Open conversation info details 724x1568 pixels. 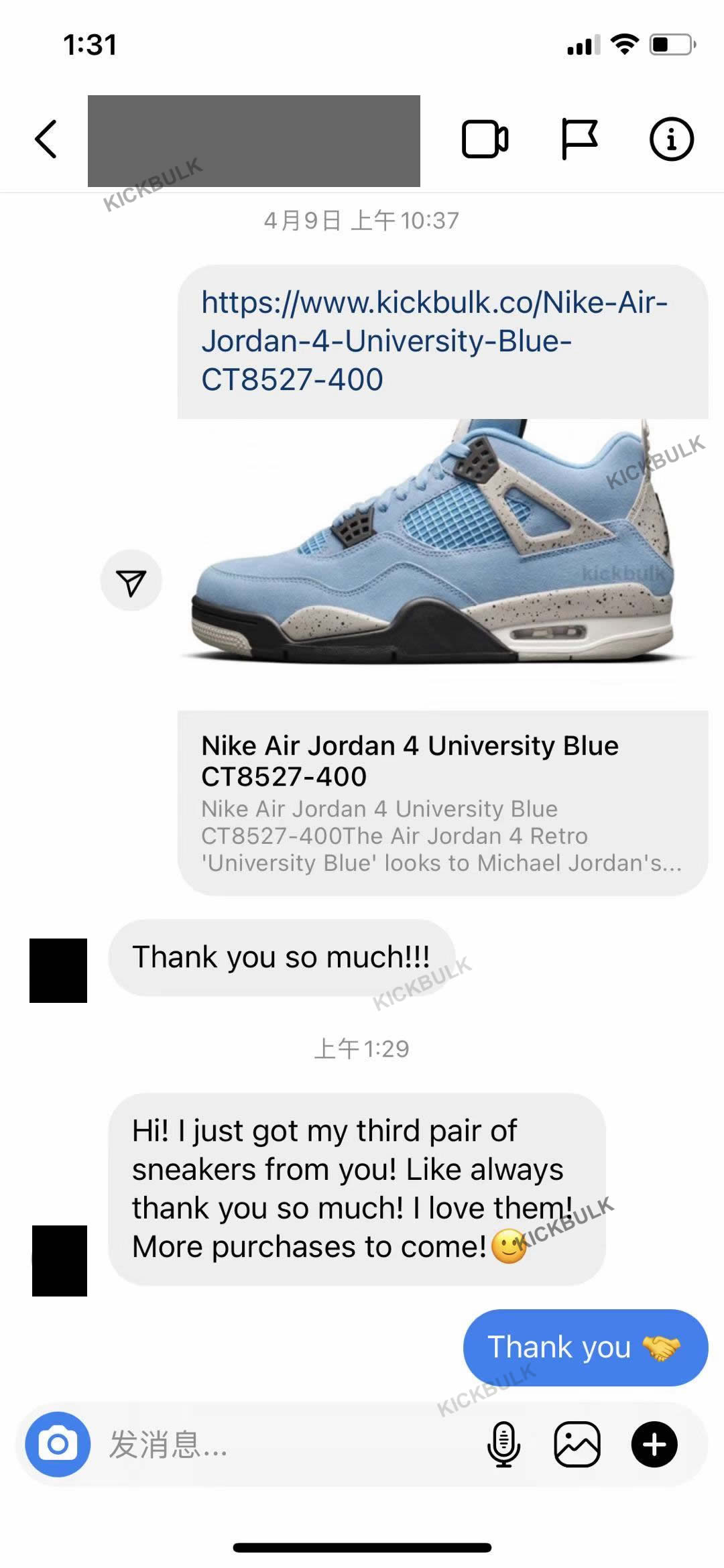pos(671,139)
